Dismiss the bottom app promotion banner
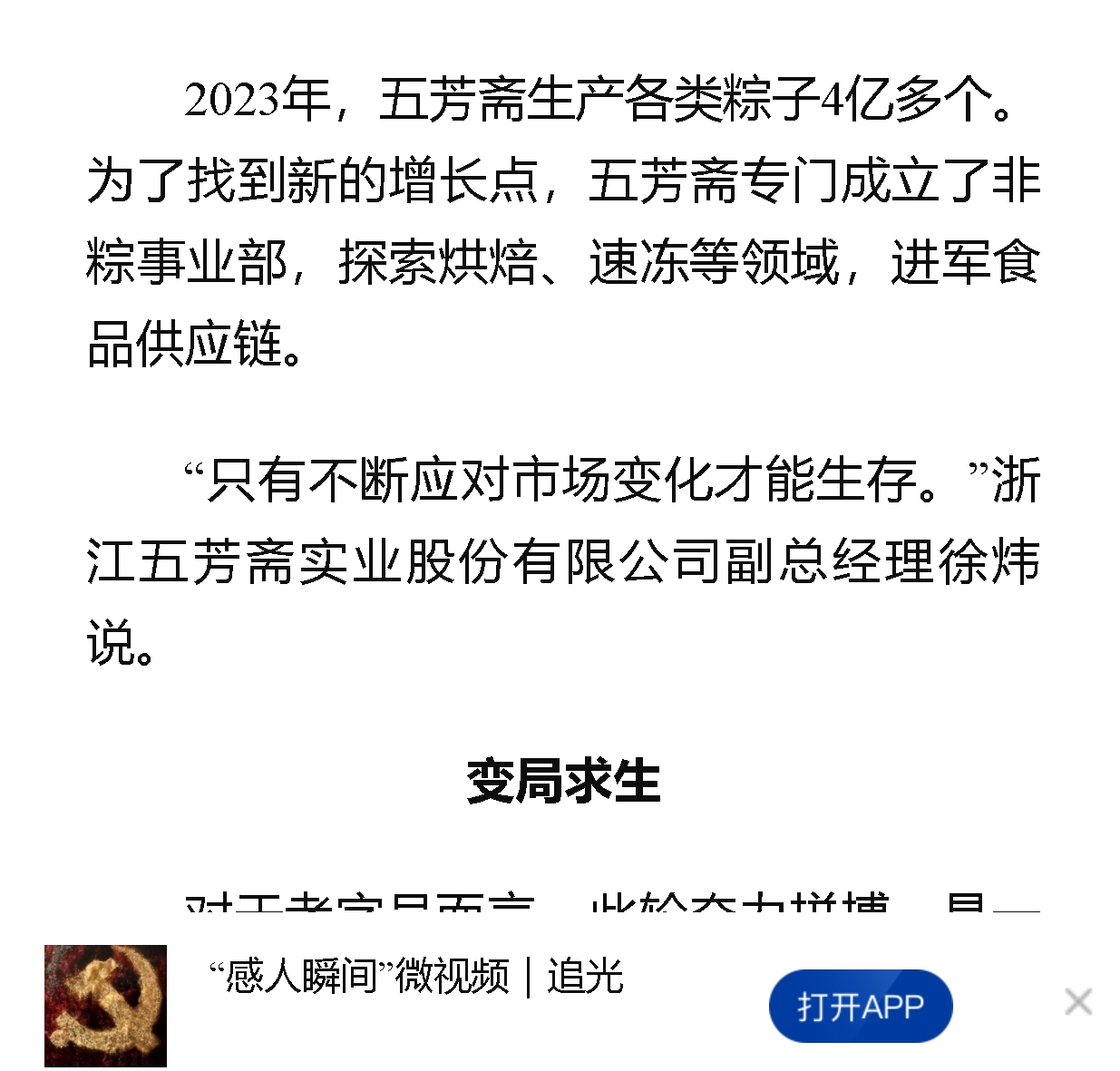Screen dimensions: 1120x1071 pyautogui.click(x=1078, y=1002)
